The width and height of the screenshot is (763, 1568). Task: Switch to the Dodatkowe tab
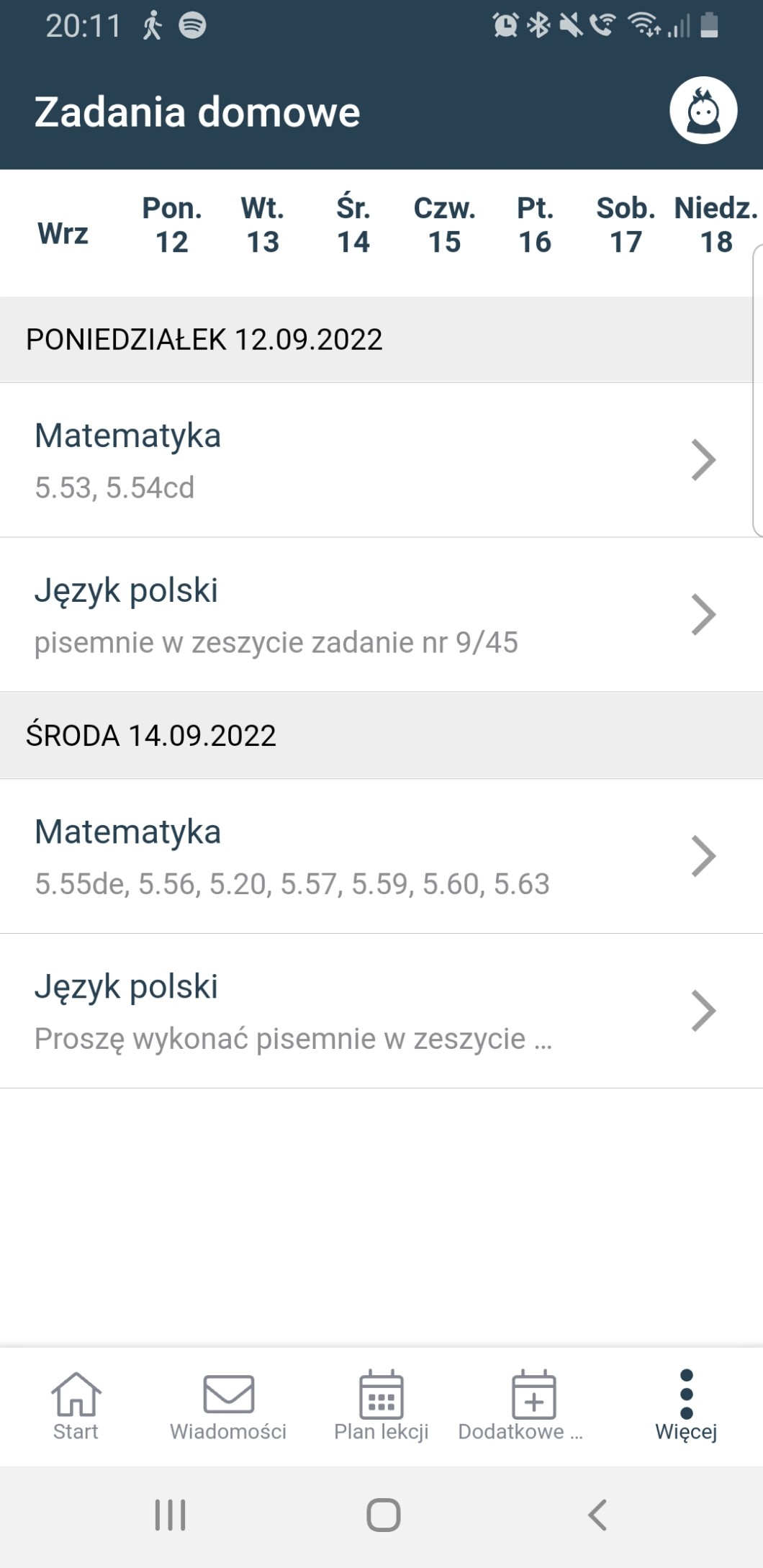point(533,1405)
